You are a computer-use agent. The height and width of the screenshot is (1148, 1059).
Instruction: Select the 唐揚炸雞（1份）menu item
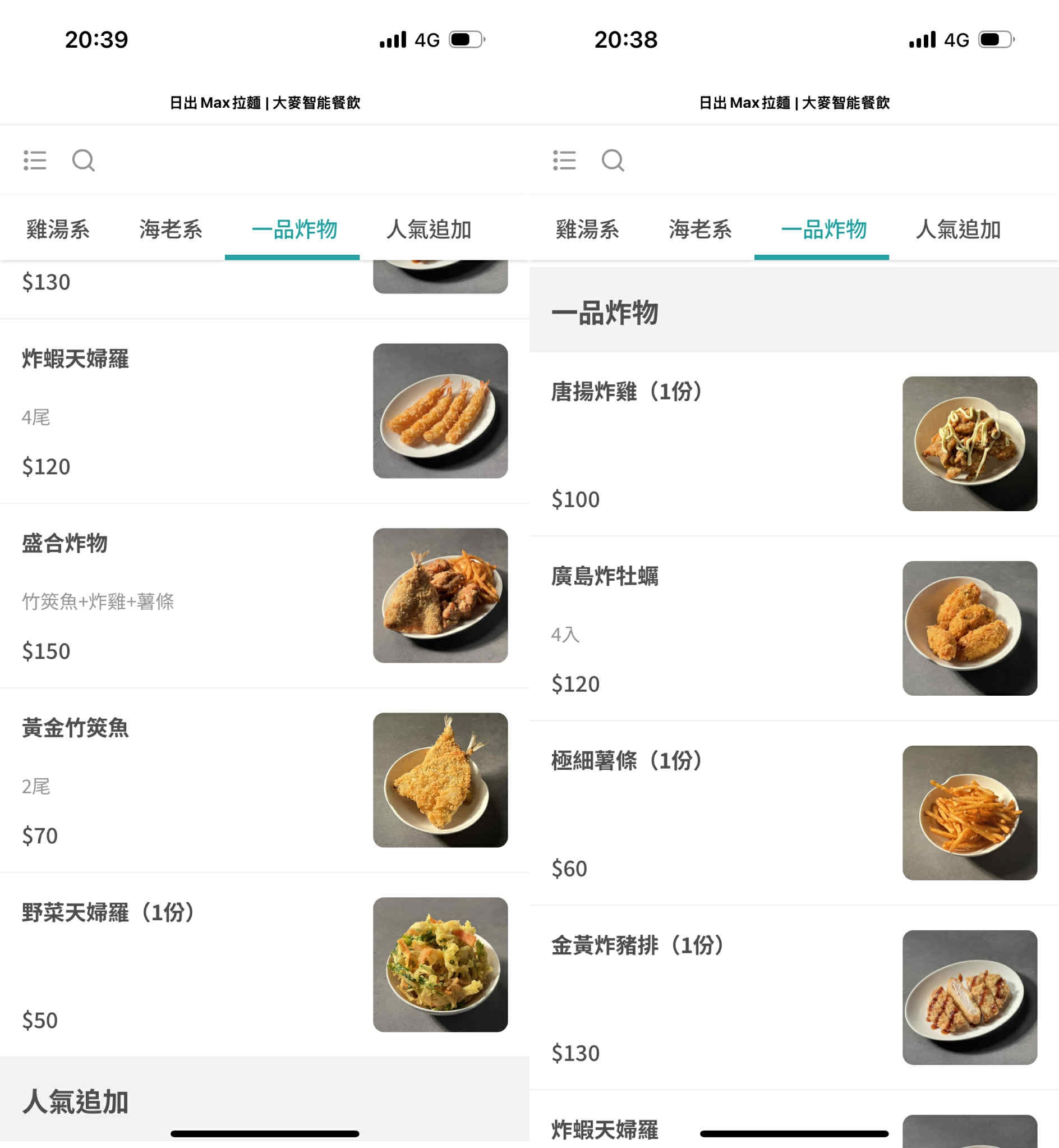[628, 392]
